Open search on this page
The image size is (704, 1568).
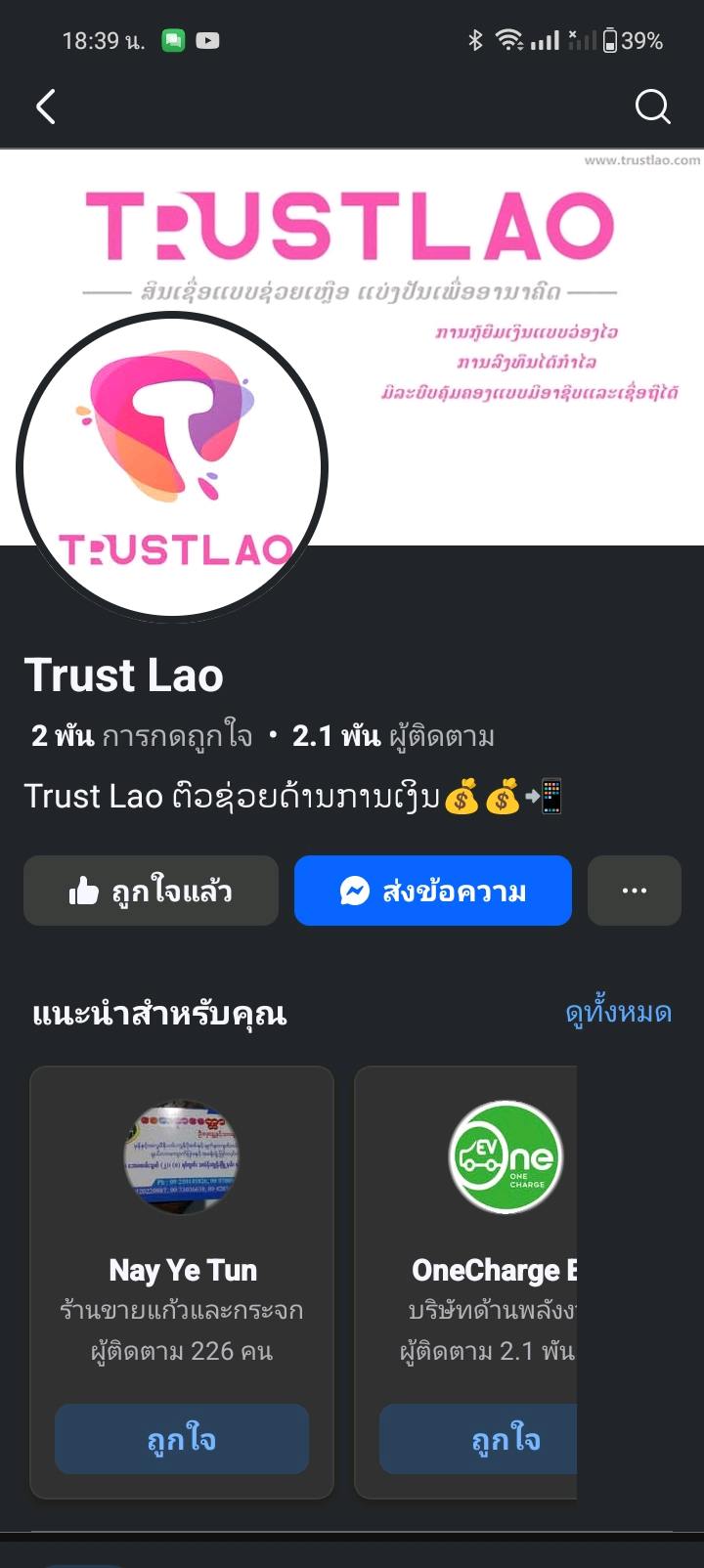[652, 107]
